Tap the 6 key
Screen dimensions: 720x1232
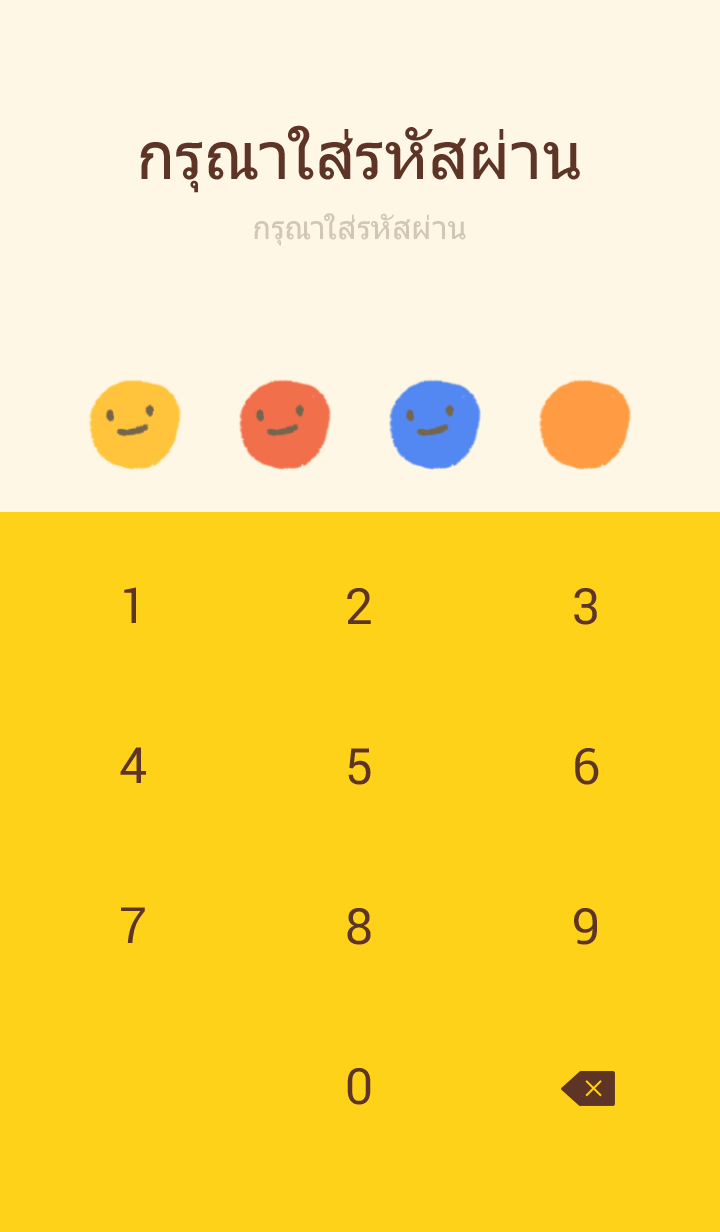coord(586,767)
